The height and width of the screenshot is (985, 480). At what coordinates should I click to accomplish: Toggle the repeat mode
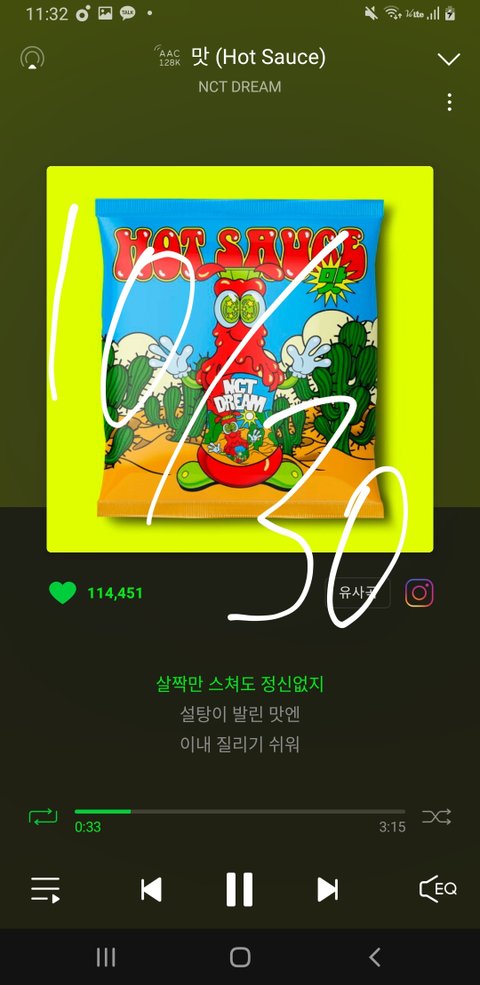pos(43,817)
